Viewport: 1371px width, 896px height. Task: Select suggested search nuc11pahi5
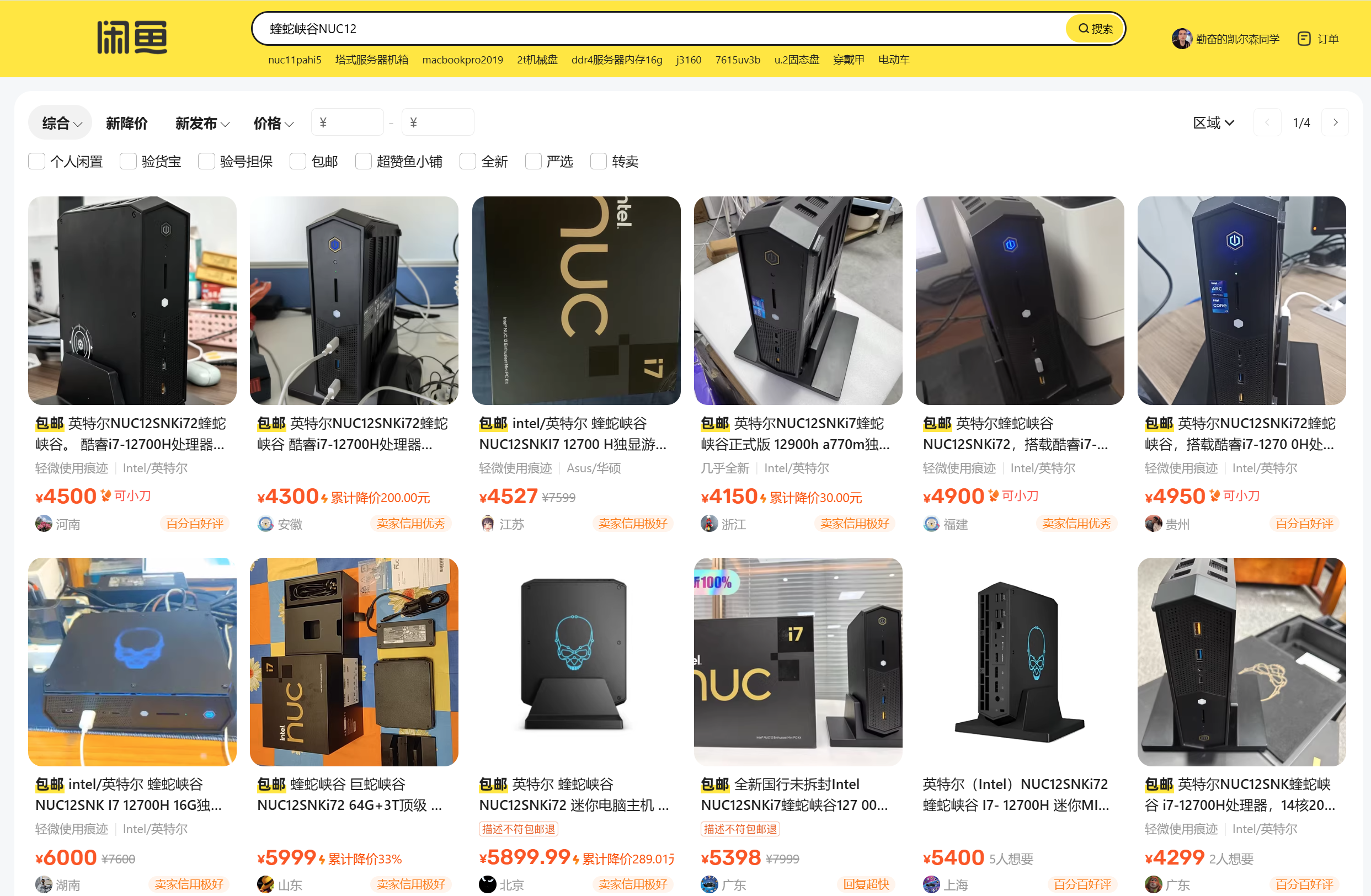coord(295,60)
